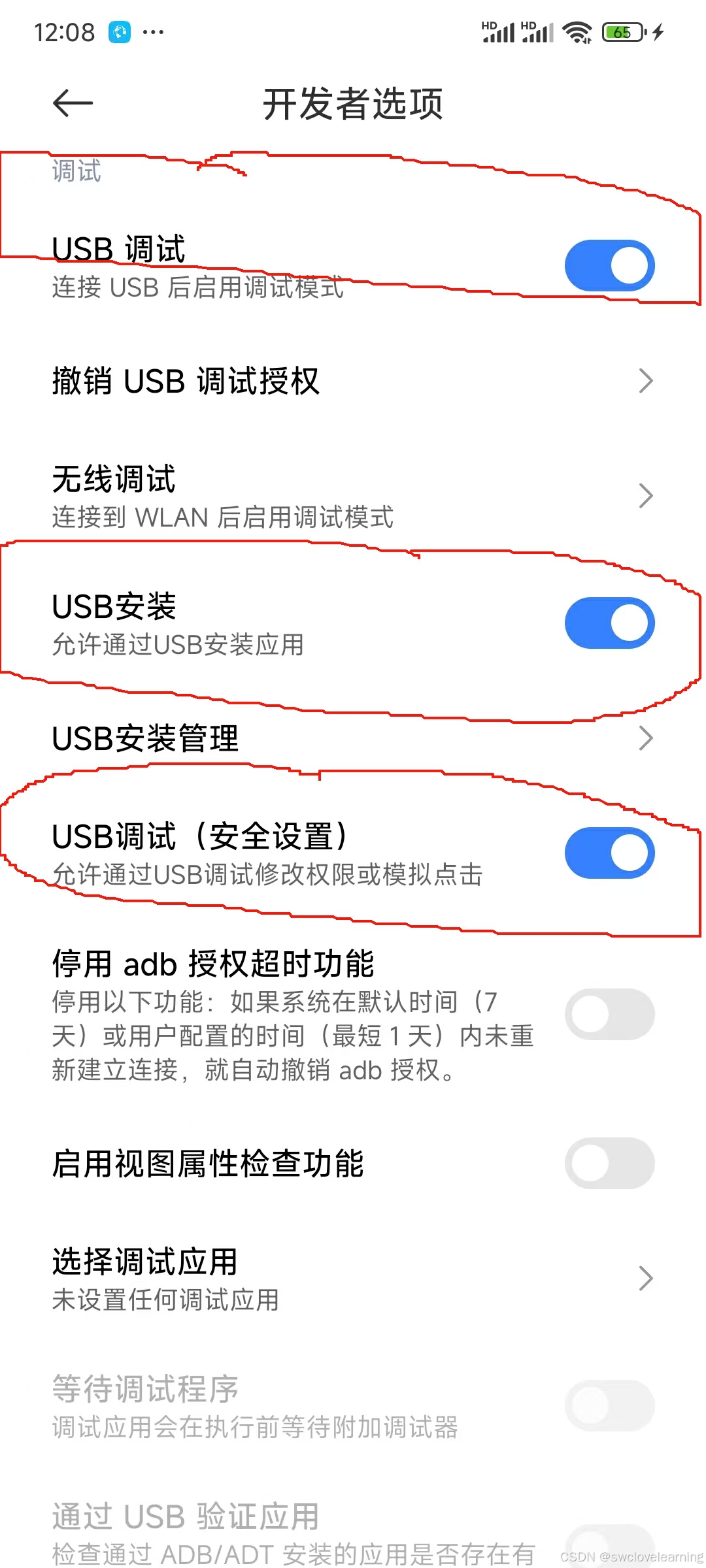Image resolution: width=706 pixels, height=1568 pixels.
Task: Go back from 开发者选项
Action: click(73, 103)
